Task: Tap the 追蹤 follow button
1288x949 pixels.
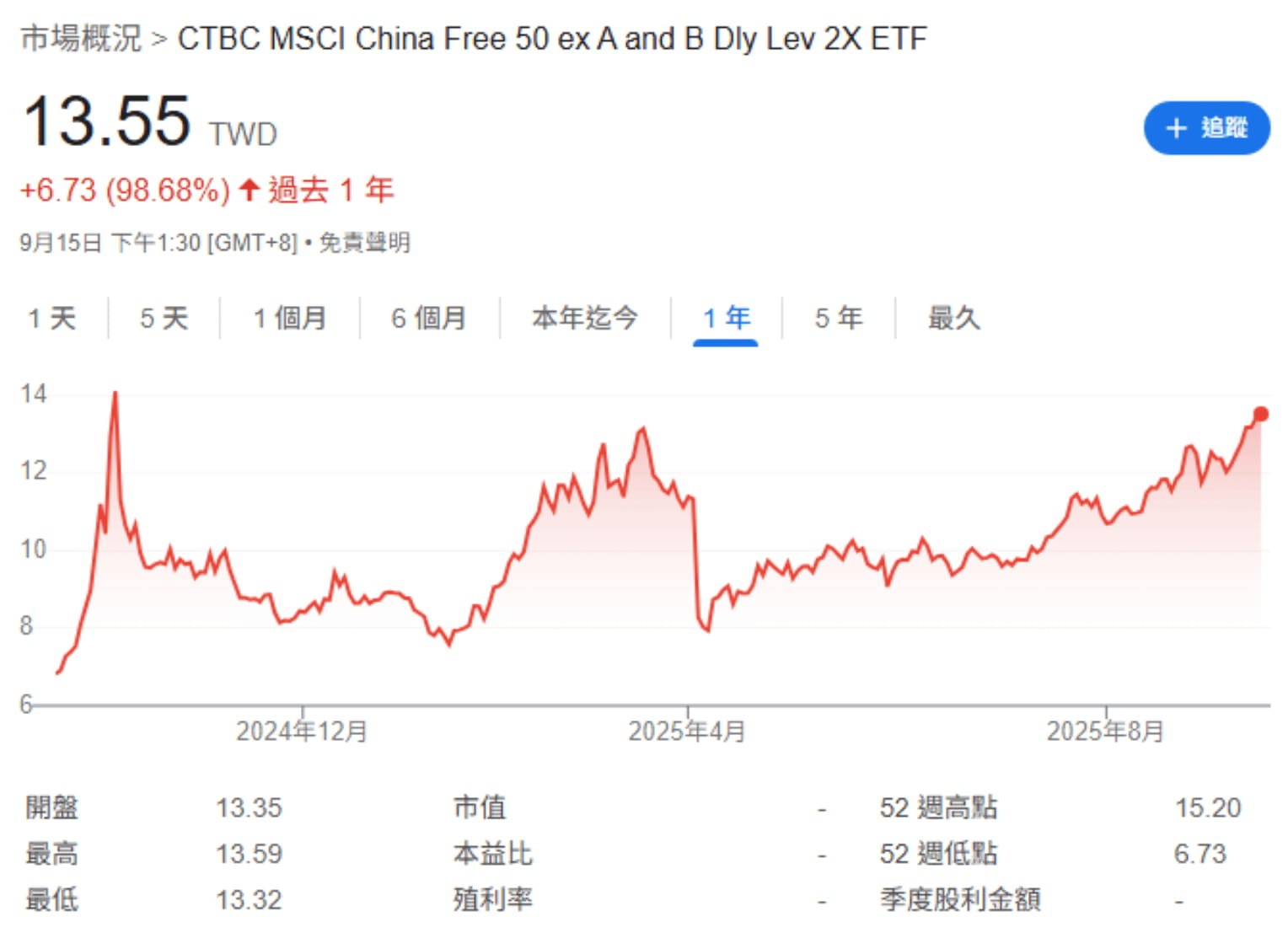Action: (x=1205, y=128)
